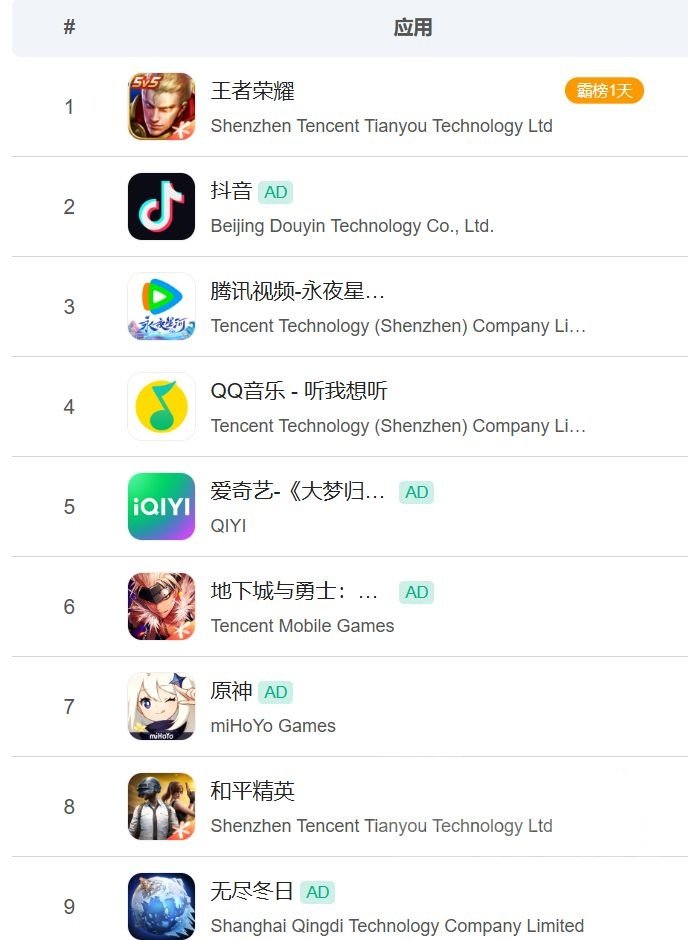
Task: Open the 无尽冬日 app entry
Action: [252, 891]
